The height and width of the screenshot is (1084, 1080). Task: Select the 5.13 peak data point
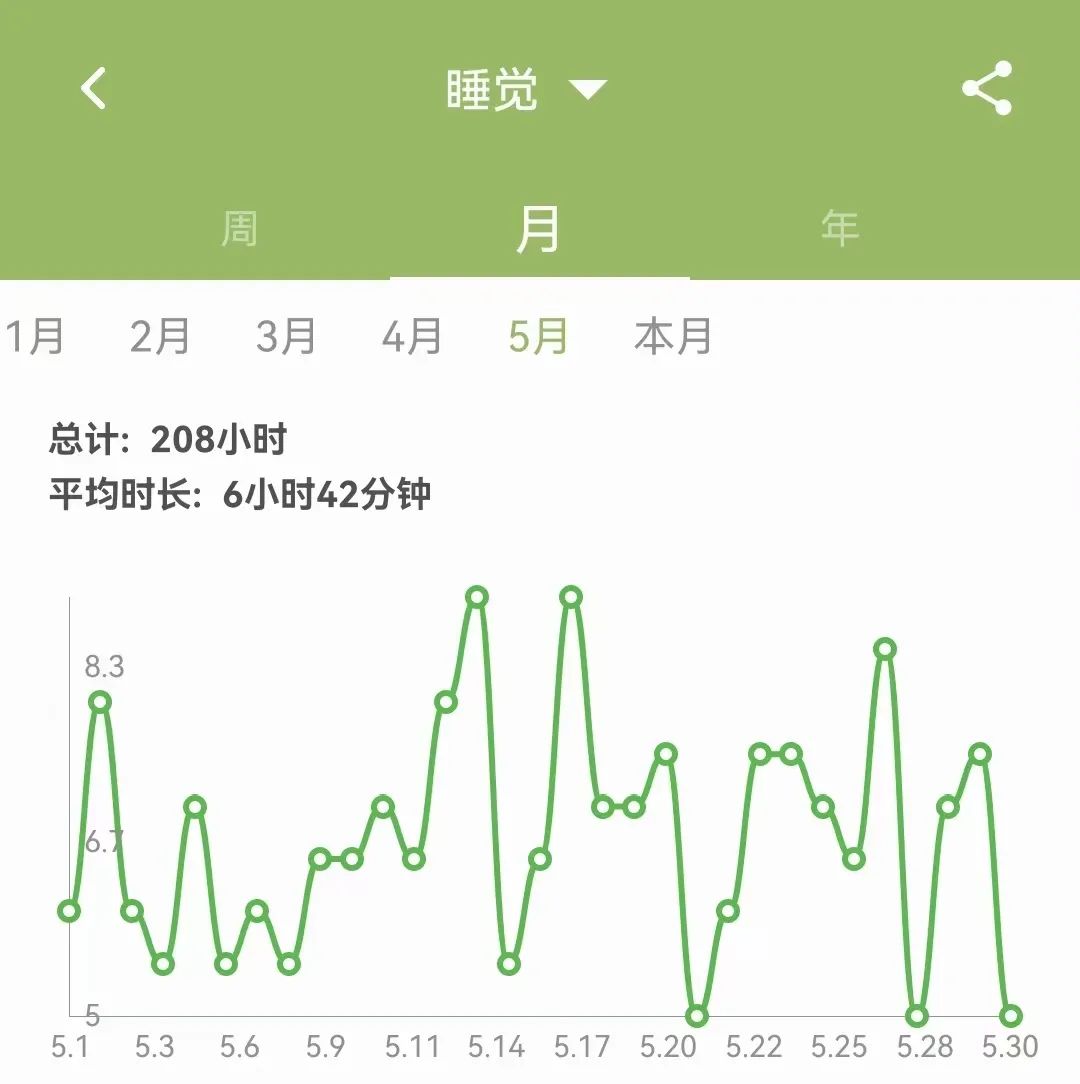pyautogui.click(x=477, y=598)
